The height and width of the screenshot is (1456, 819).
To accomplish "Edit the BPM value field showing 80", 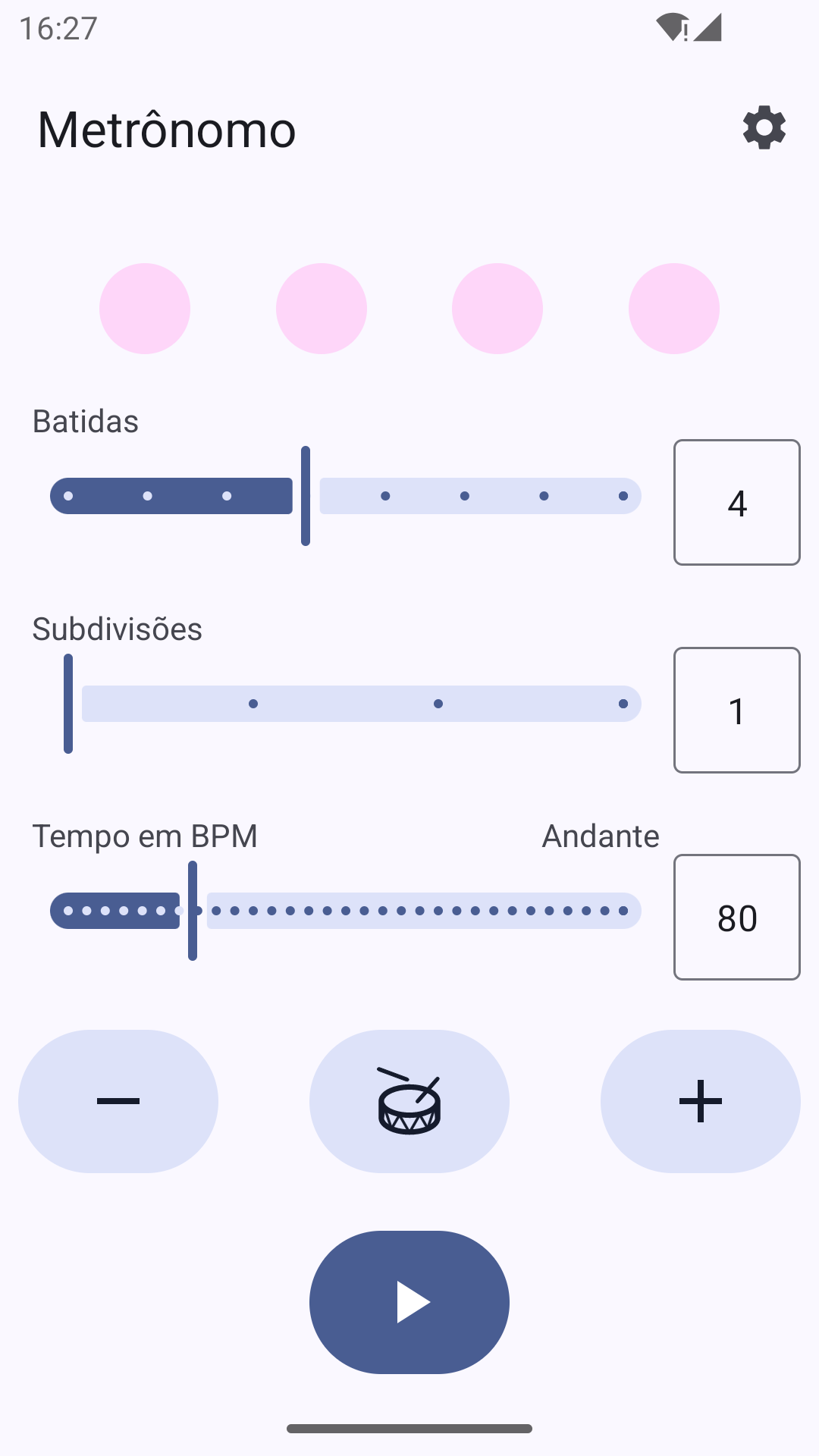I will 736,917.
